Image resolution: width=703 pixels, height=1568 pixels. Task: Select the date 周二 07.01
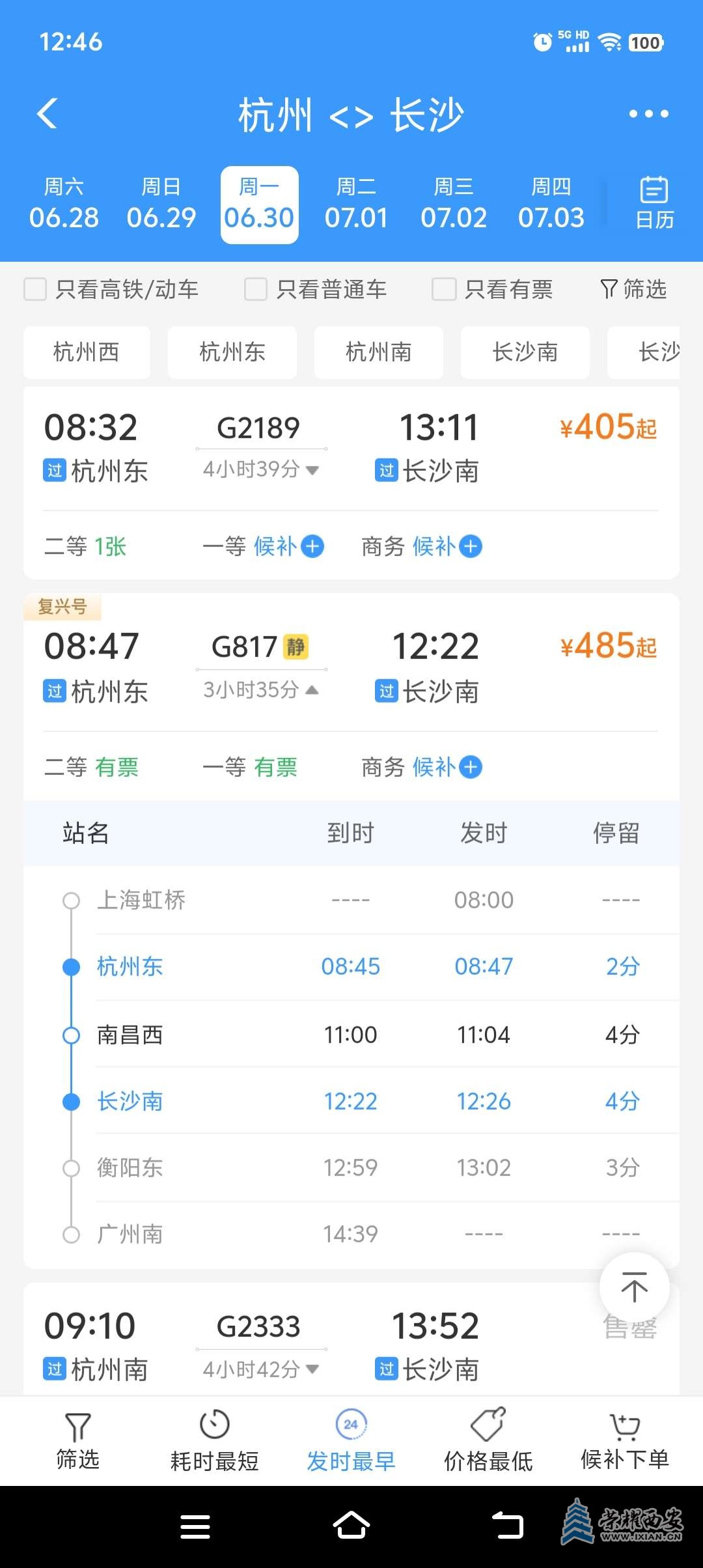[356, 205]
